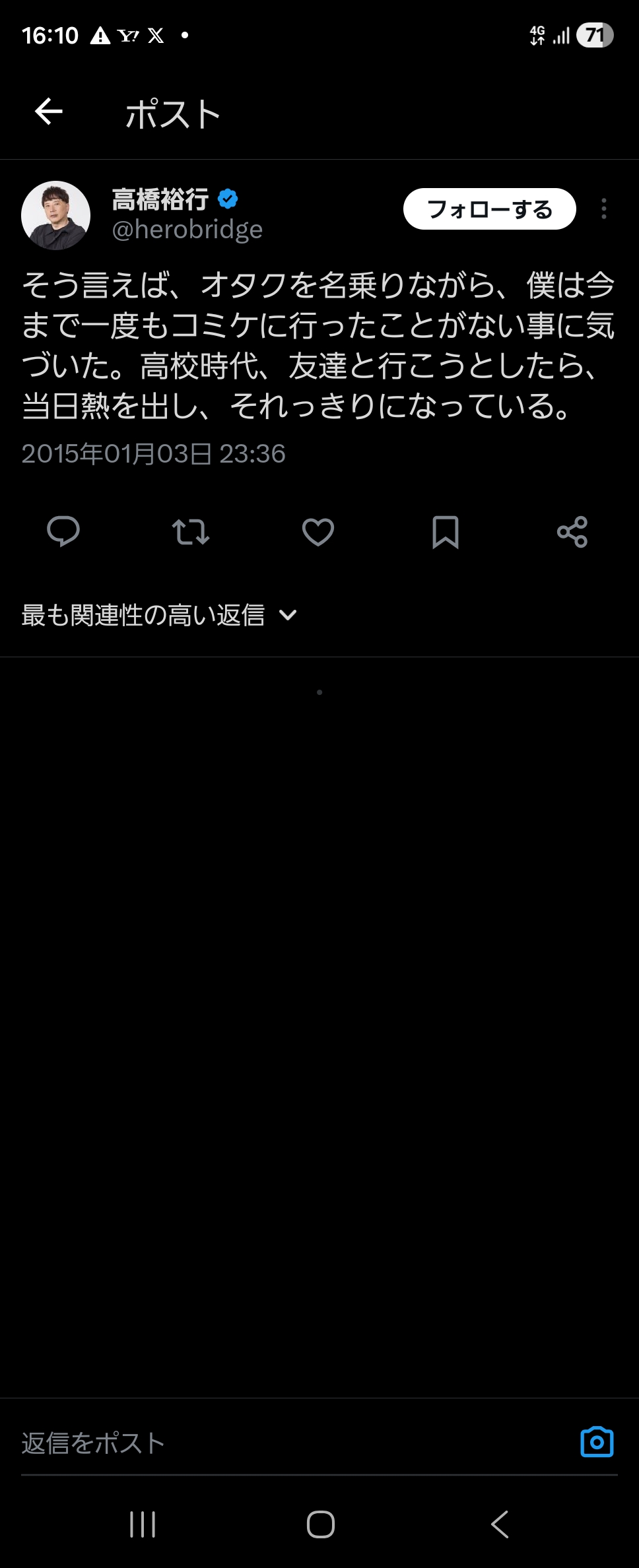
Task: Open 高橋裕行's profile picture
Action: click(56, 215)
